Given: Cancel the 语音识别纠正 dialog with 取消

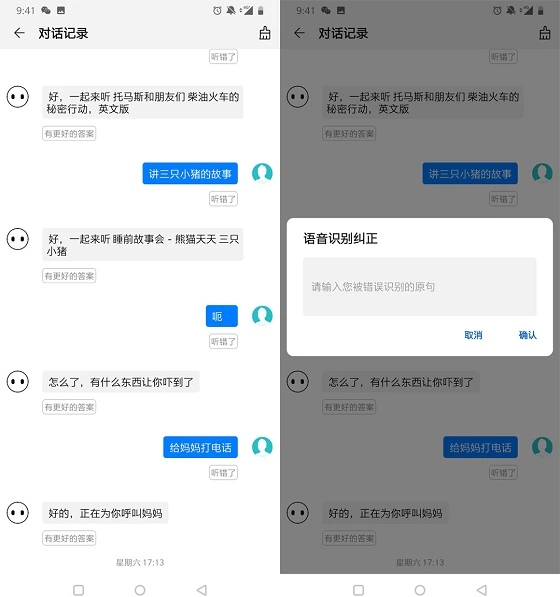Looking at the screenshot, I should point(473,335).
